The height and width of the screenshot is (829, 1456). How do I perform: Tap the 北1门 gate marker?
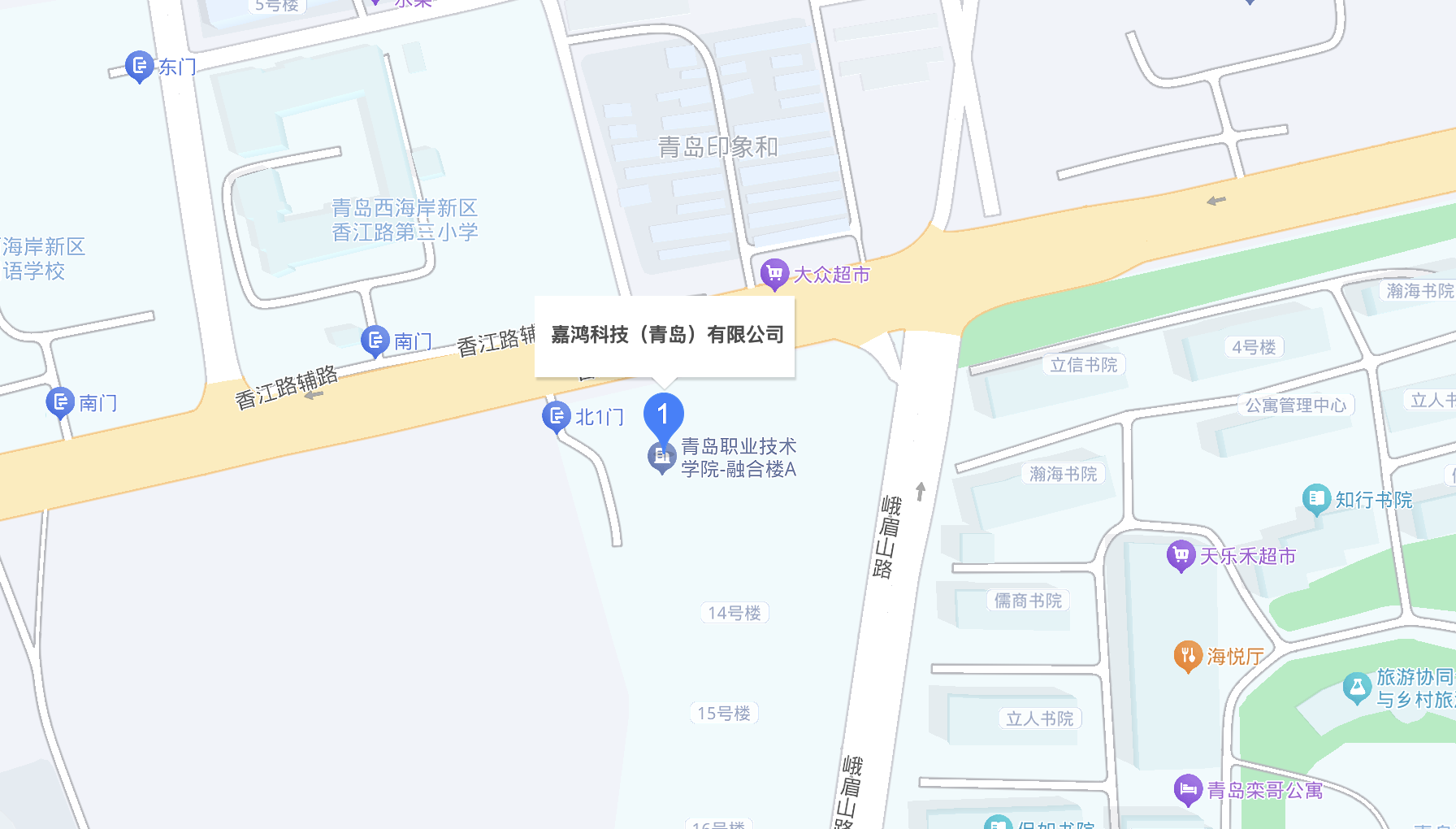tap(557, 416)
